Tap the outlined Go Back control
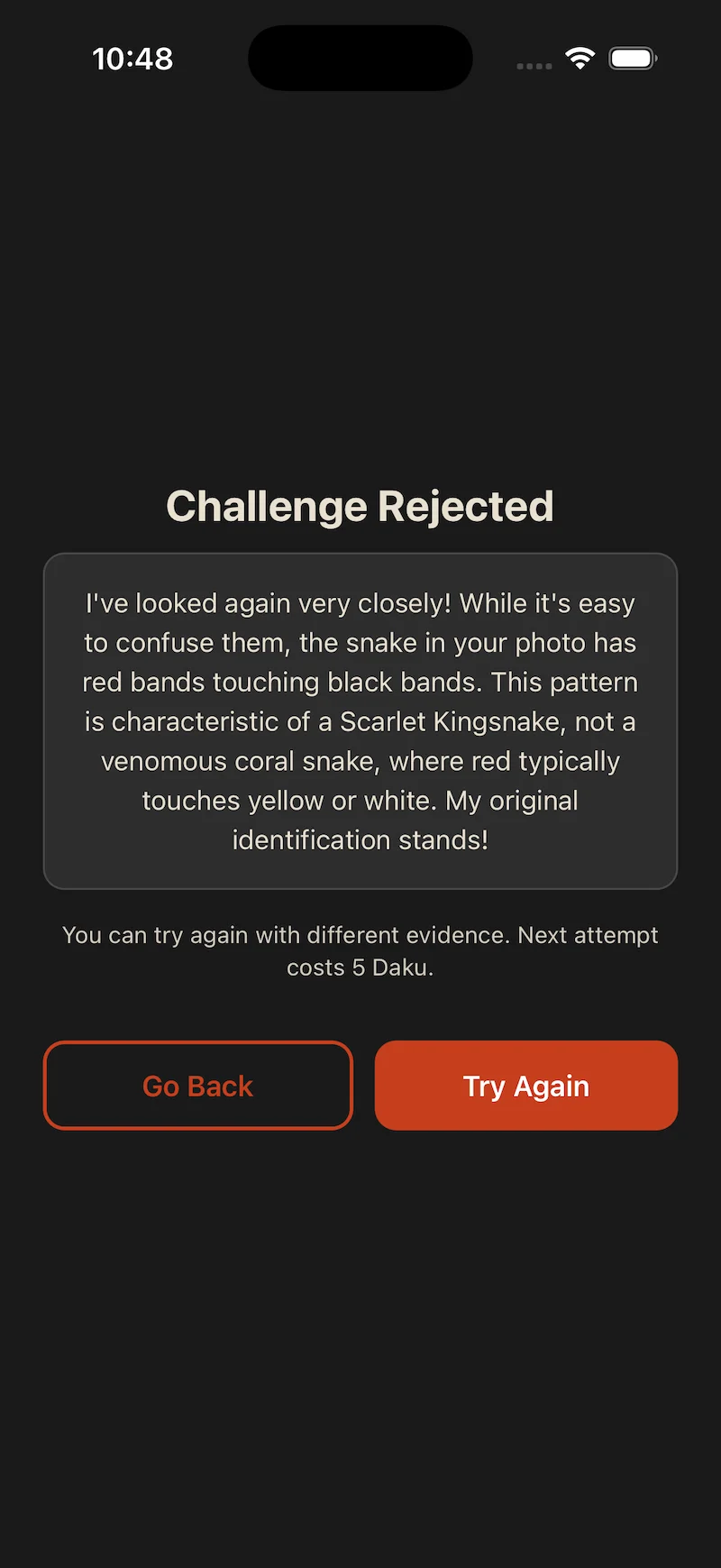Viewport: 721px width, 1568px height. tap(197, 1085)
